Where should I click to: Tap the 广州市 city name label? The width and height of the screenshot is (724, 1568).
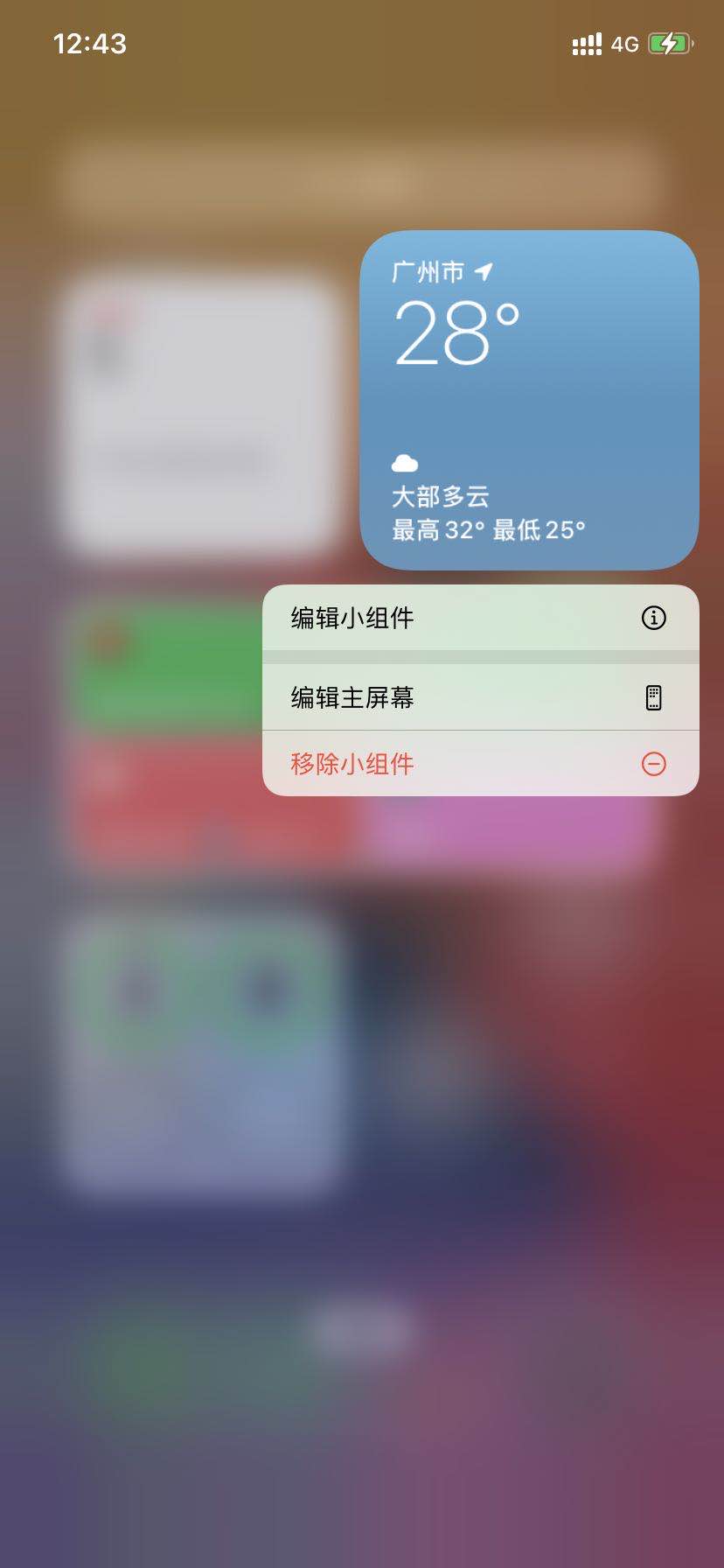point(428,271)
